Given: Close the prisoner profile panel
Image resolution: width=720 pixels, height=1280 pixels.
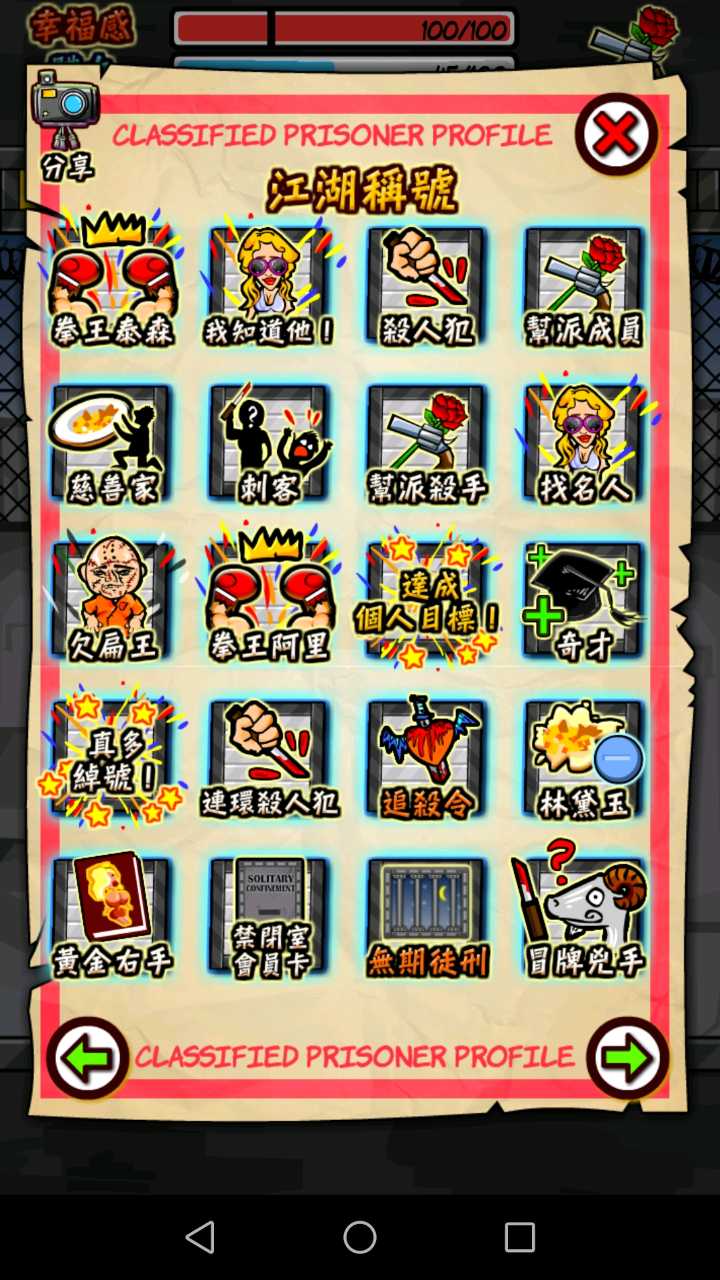Looking at the screenshot, I should [616, 135].
